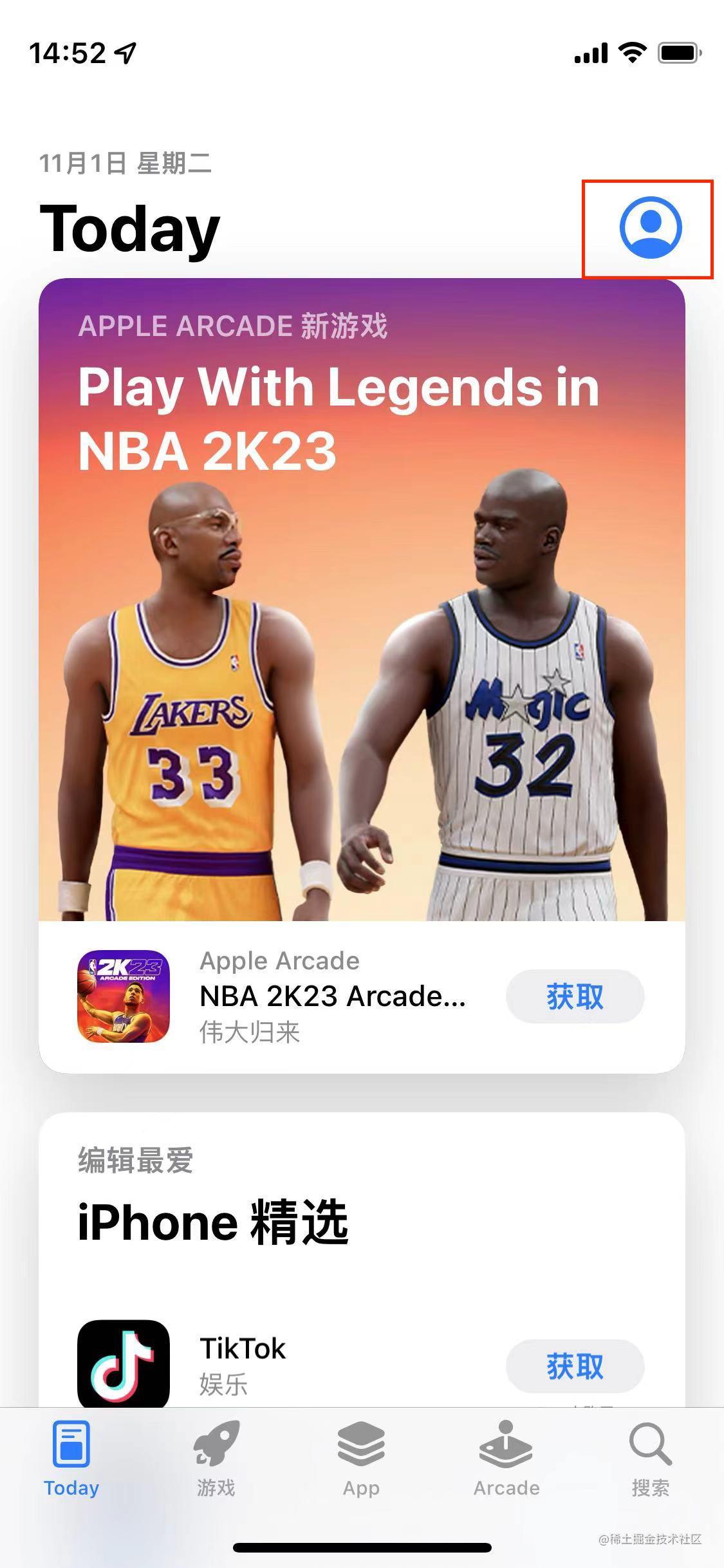Switch to the Today tab
The width and height of the screenshot is (724, 1568).
71,1460
